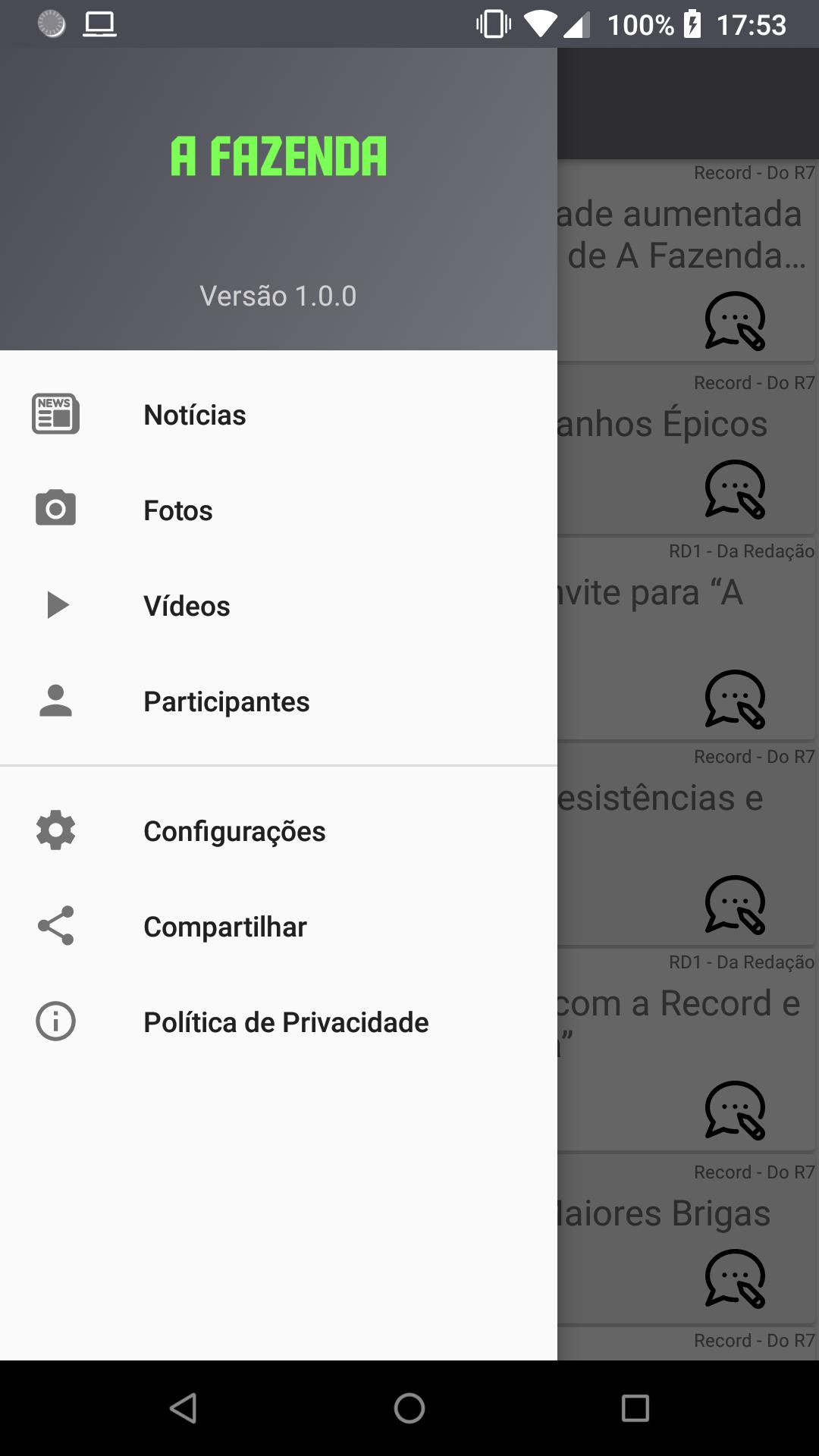
Task: Go to the Android home screen
Action: tap(409, 1408)
